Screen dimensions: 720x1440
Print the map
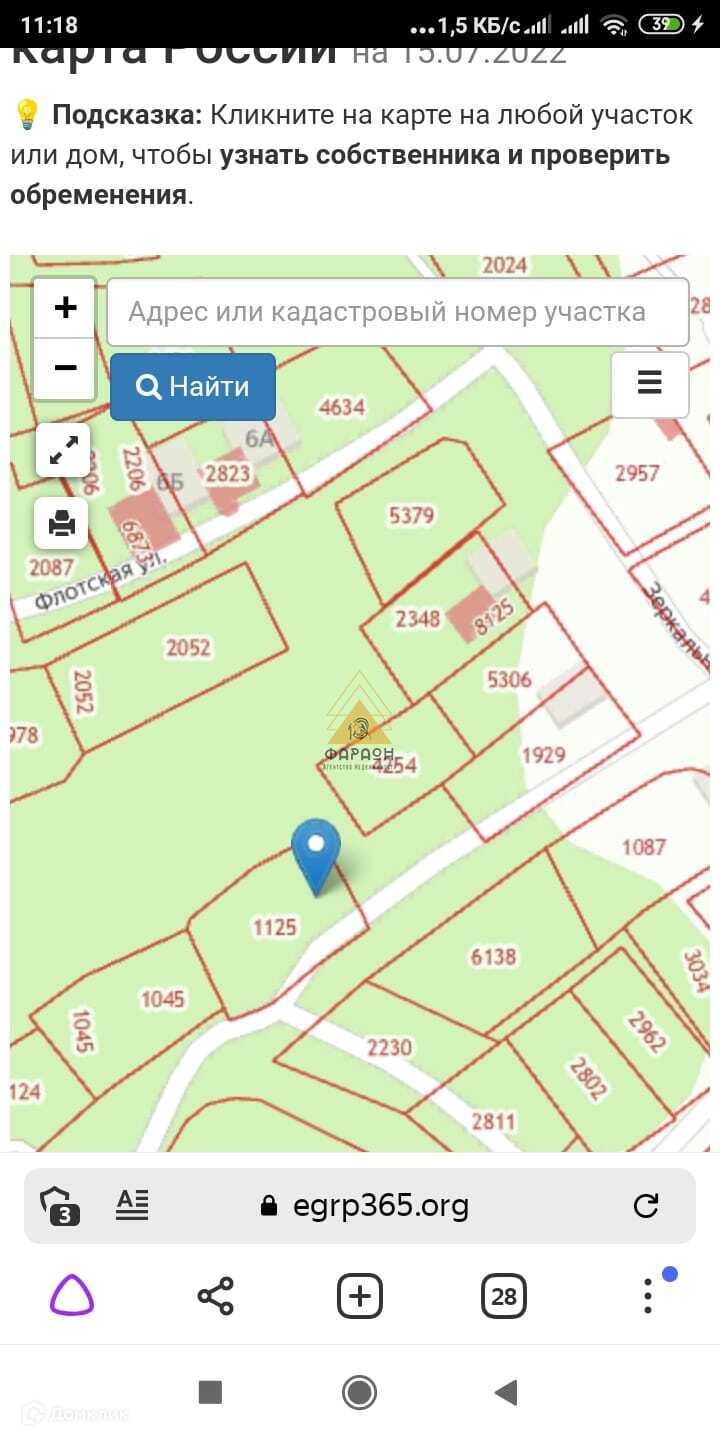coord(61,523)
